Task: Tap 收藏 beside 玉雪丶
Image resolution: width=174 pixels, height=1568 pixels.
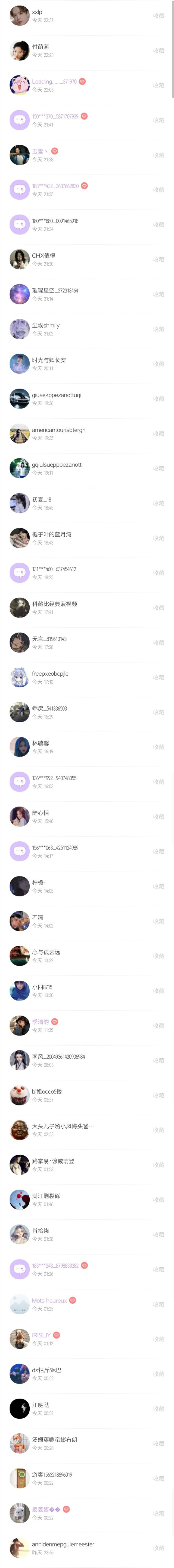Action: [x=158, y=155]
